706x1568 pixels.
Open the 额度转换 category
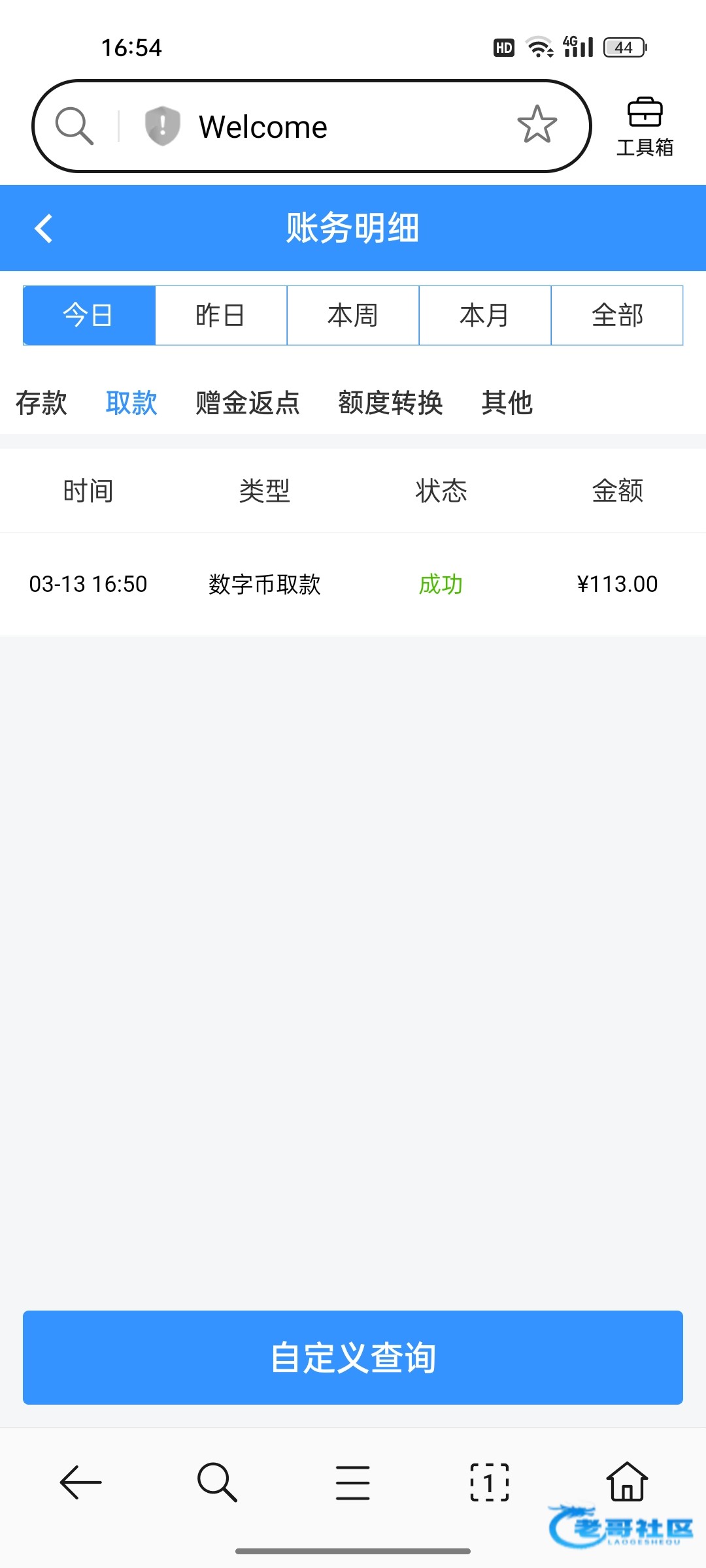click(390, 402)
